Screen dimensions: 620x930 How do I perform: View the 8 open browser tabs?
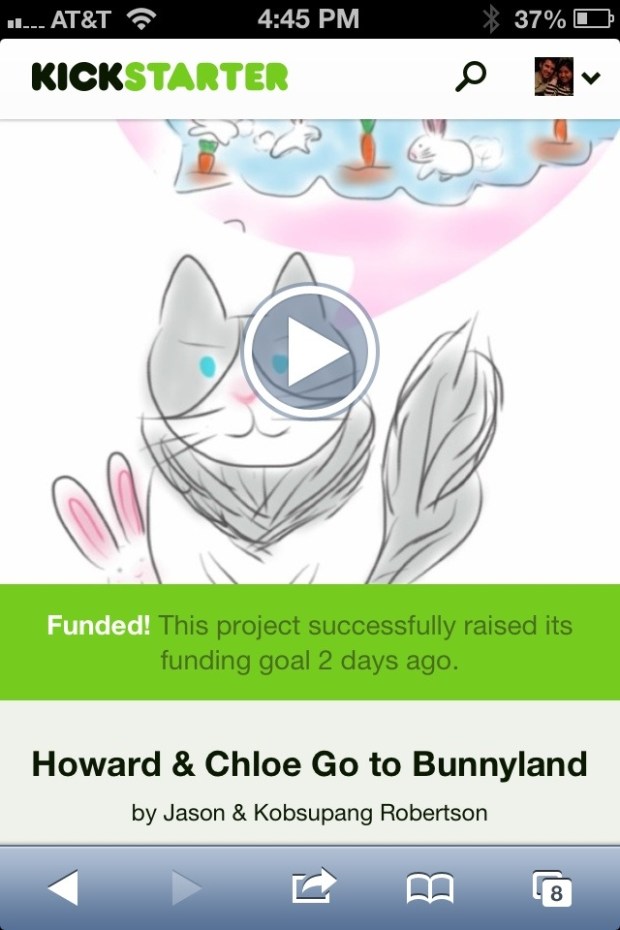pos(551,888)
